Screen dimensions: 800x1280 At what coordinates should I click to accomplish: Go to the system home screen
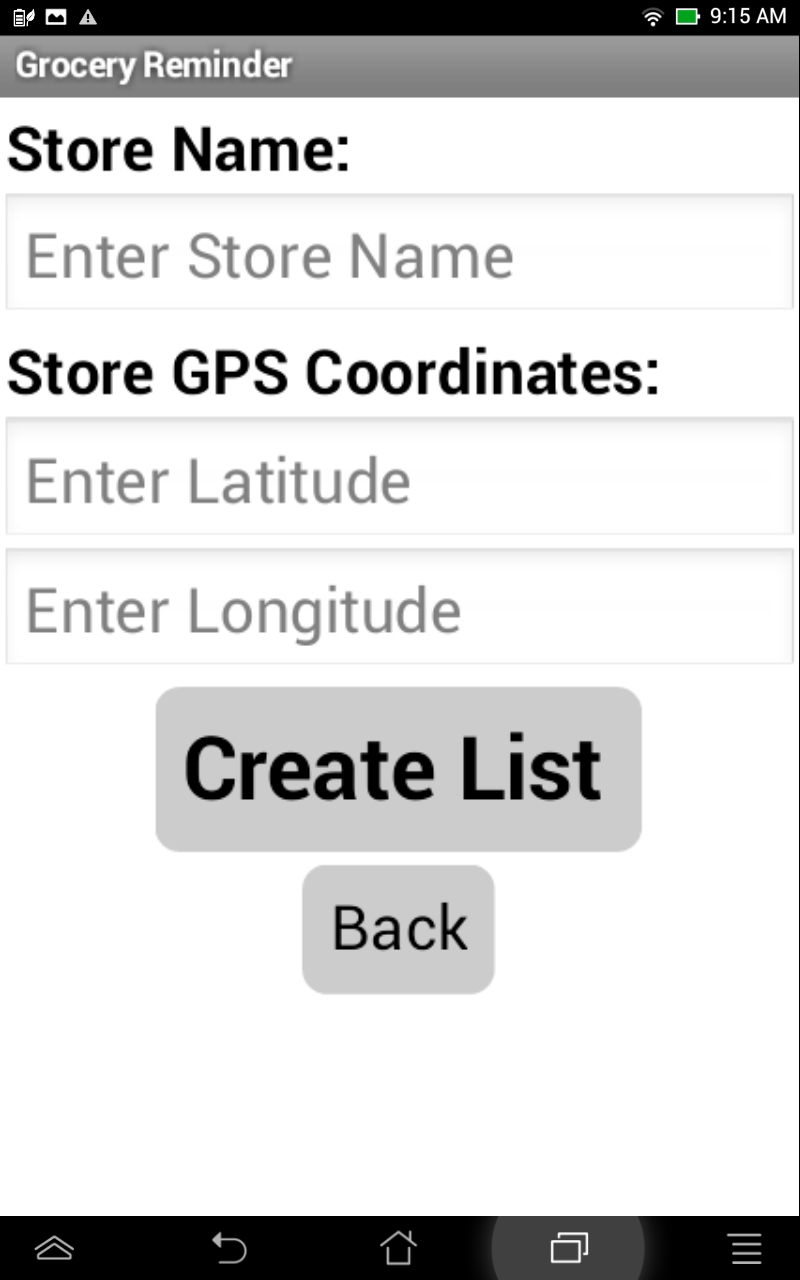coord(398,1247)
